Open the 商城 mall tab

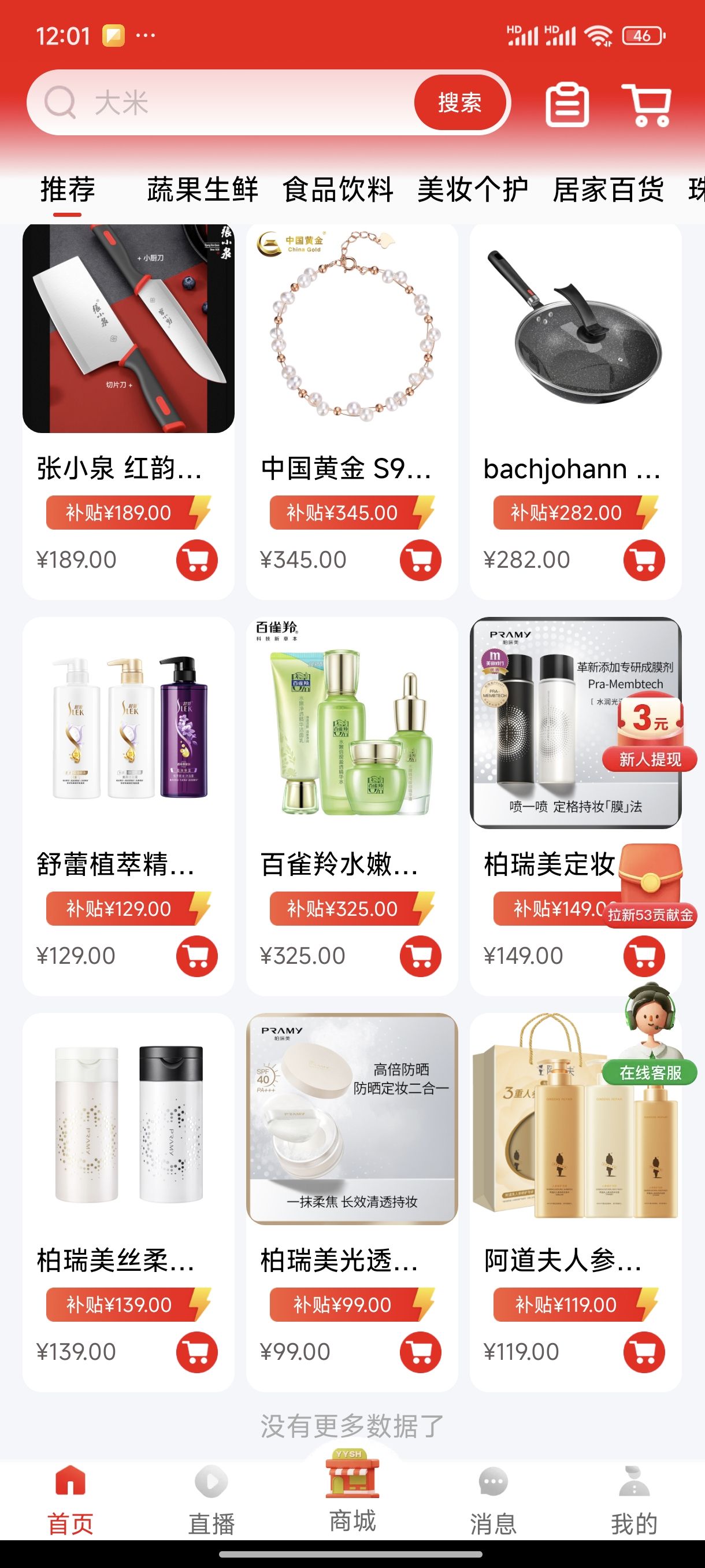coord(352,1491)
